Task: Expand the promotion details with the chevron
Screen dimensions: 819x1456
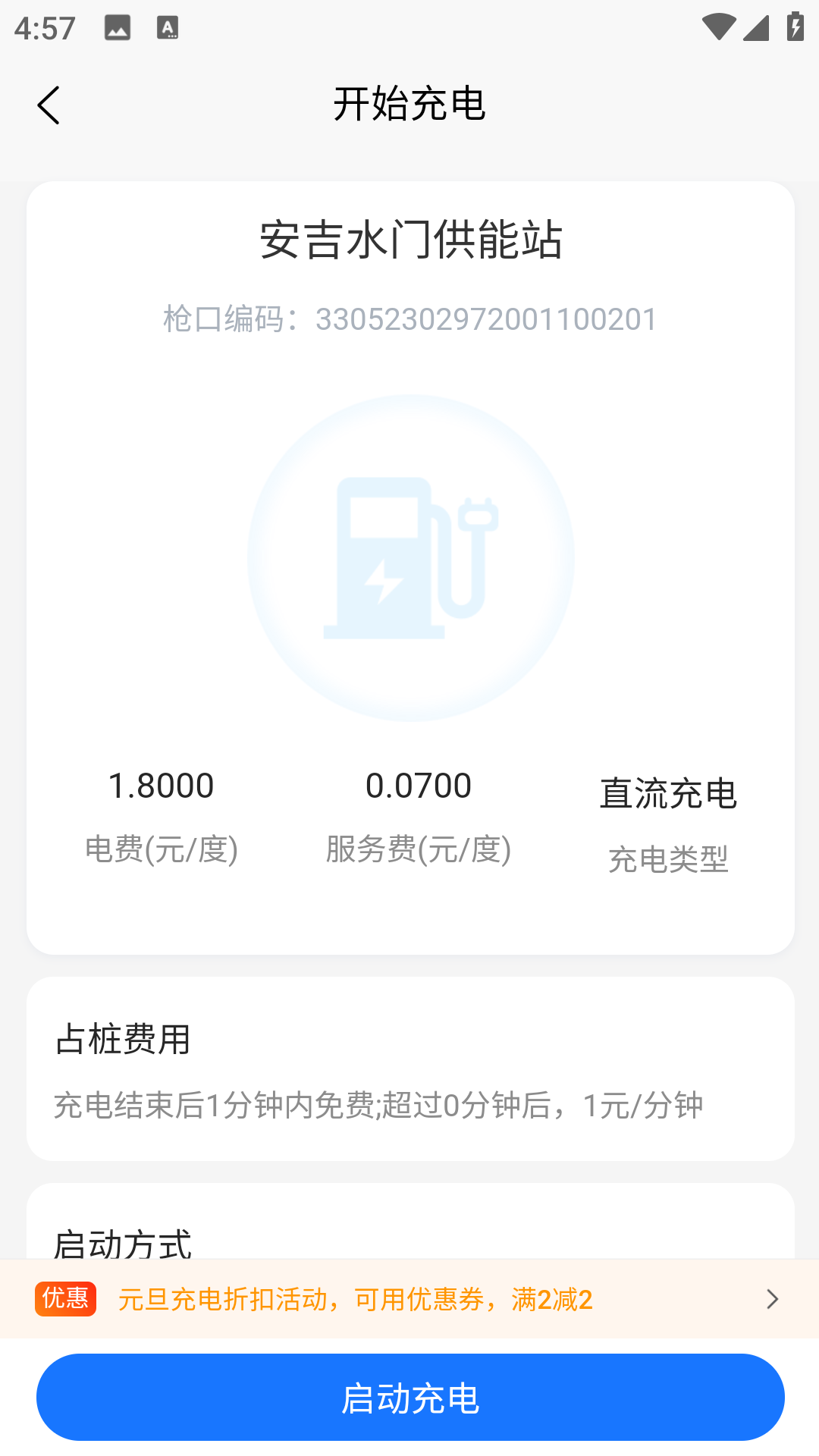Action: point(772,1299)
